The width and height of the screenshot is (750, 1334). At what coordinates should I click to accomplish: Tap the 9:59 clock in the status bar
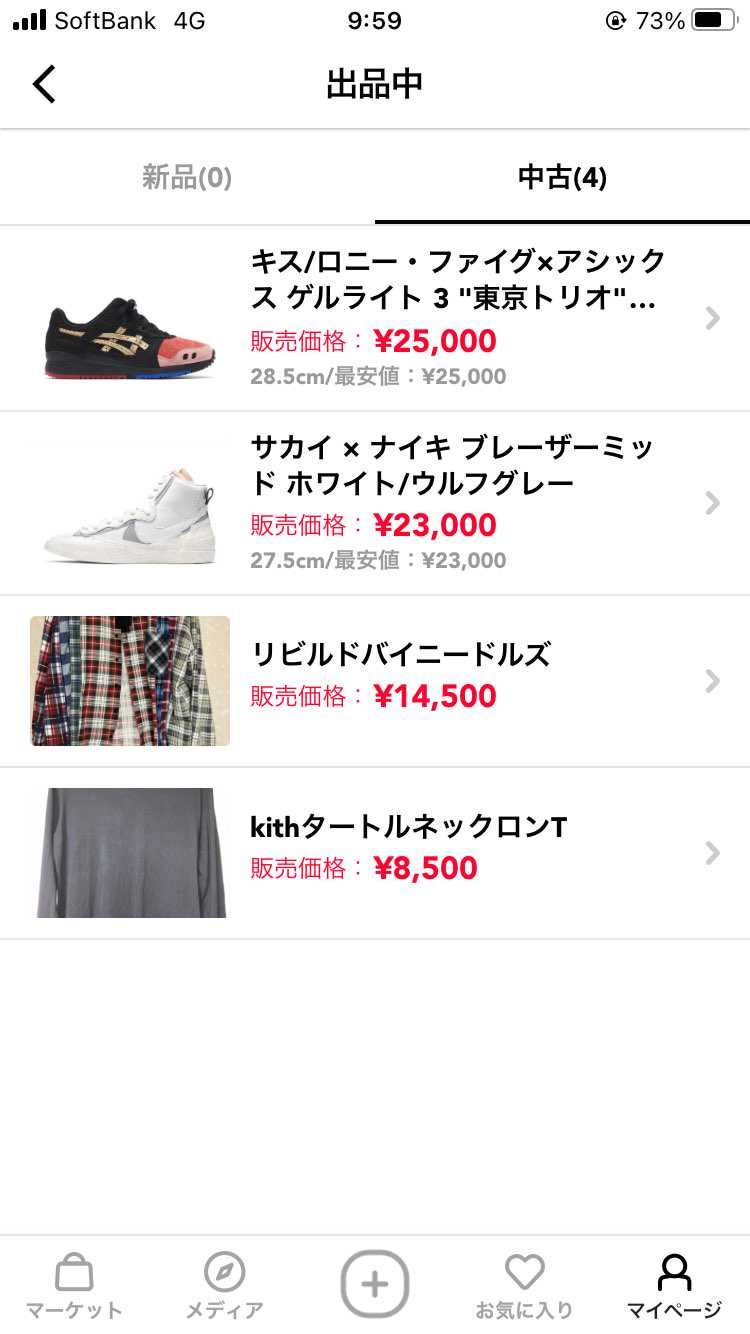375,19
